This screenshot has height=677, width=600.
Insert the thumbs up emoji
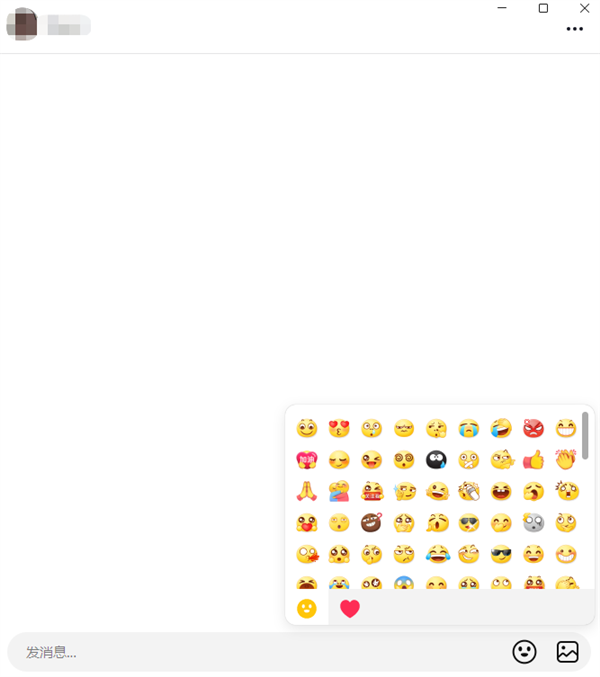[x=533, y=460]
